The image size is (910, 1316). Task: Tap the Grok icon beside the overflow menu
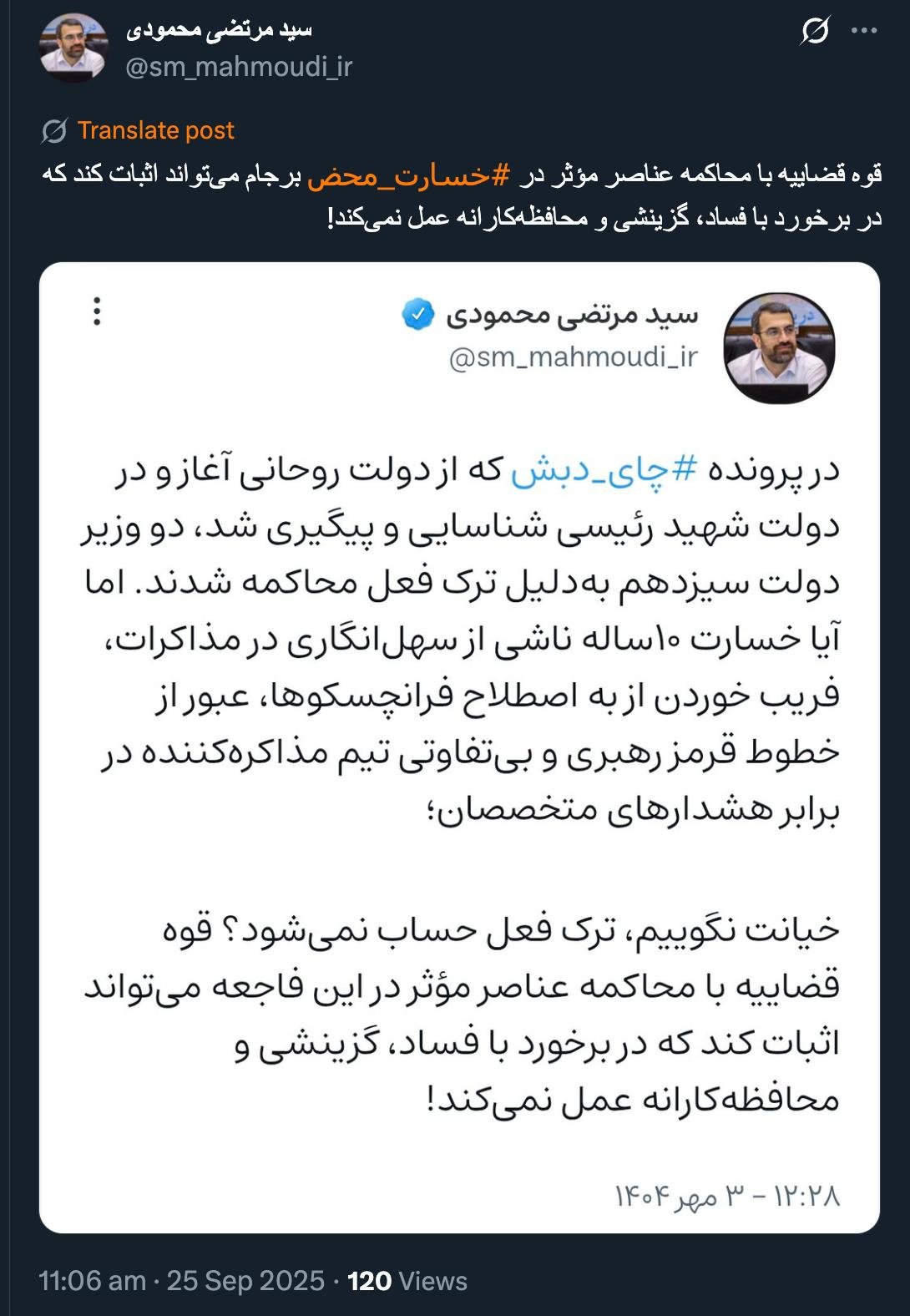pyautogui.click(x=815, y=32)
